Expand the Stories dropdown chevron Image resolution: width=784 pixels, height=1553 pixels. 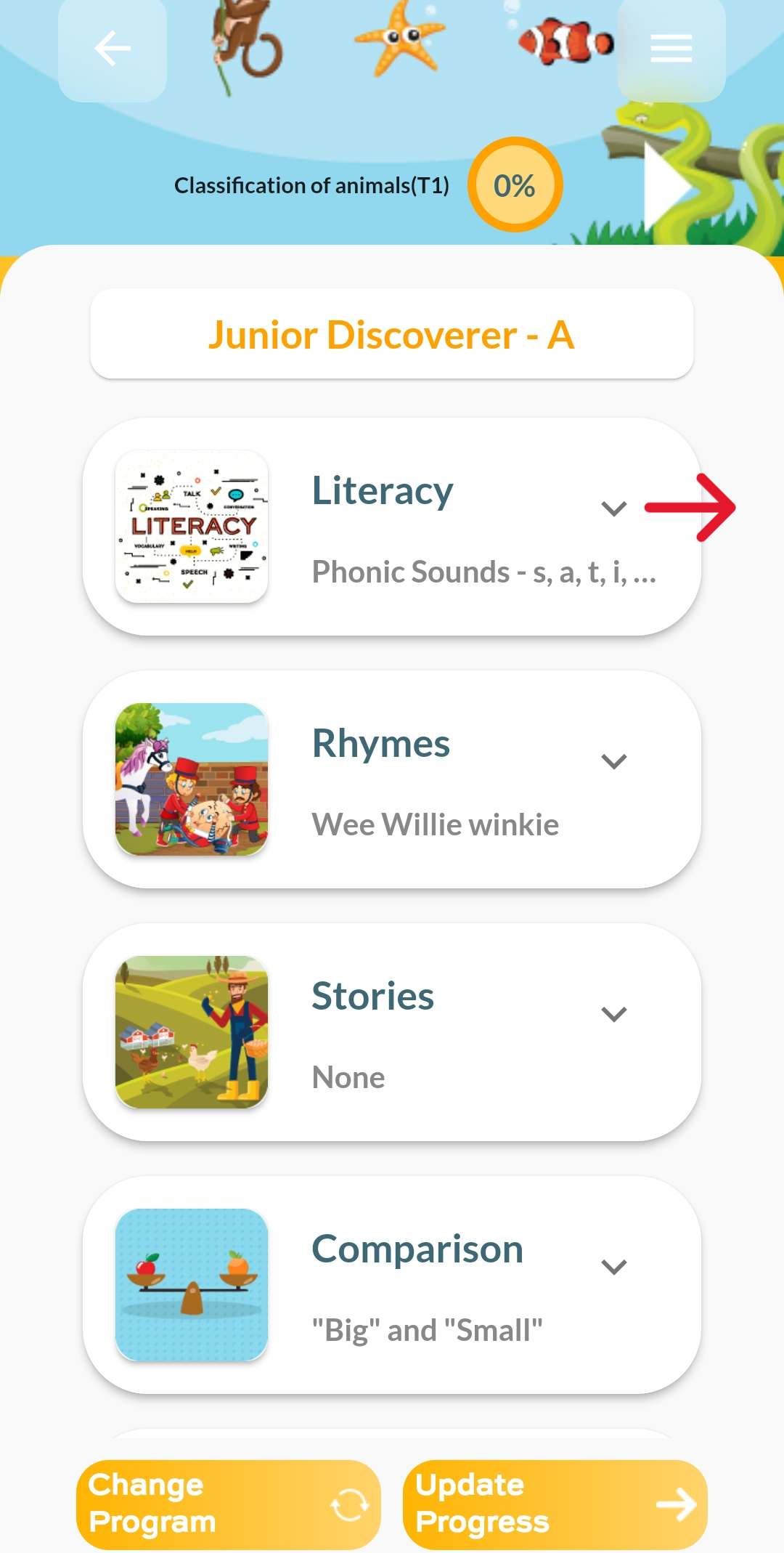pyautogui.click(x=614, y=1014)
